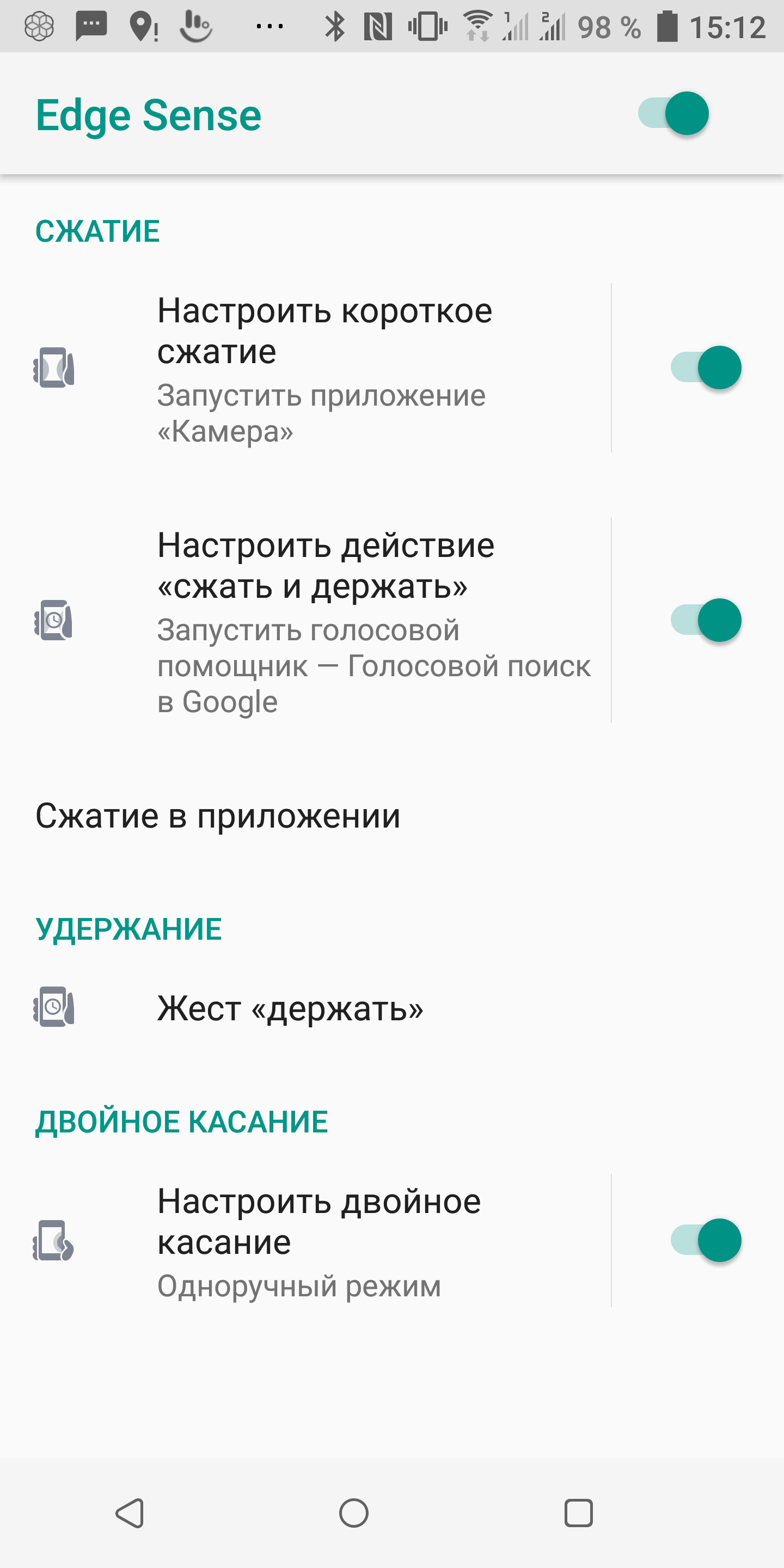Viewport: 784px width, 1568px height.
Task: Switch off the «сжать и держать» toggle
Action: [x=706, y=620]
